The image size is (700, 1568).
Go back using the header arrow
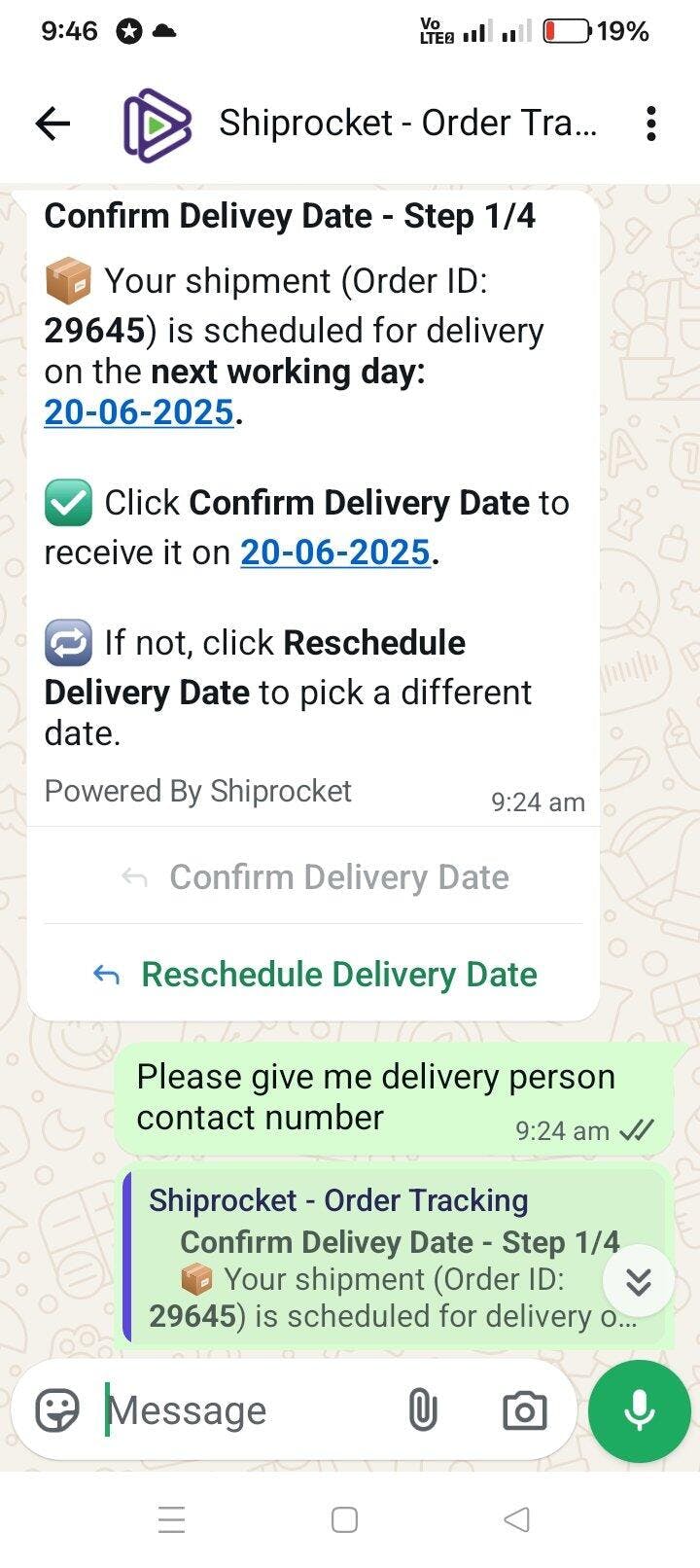(x=52, y=124)
